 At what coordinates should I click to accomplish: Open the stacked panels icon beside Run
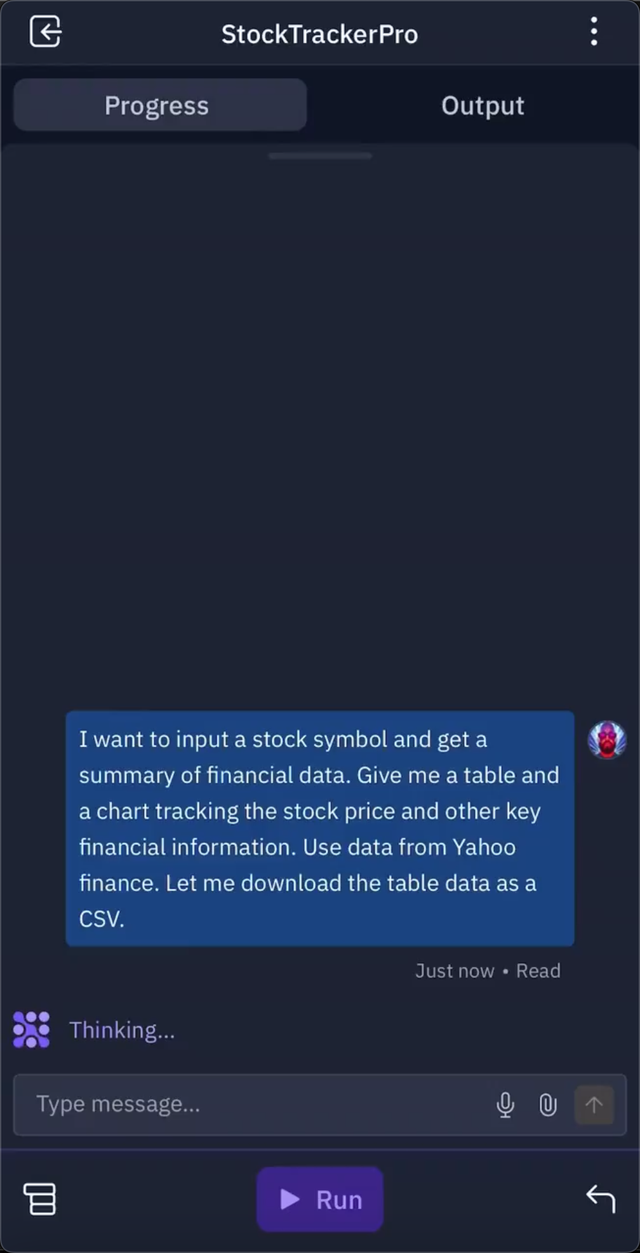40,1199
